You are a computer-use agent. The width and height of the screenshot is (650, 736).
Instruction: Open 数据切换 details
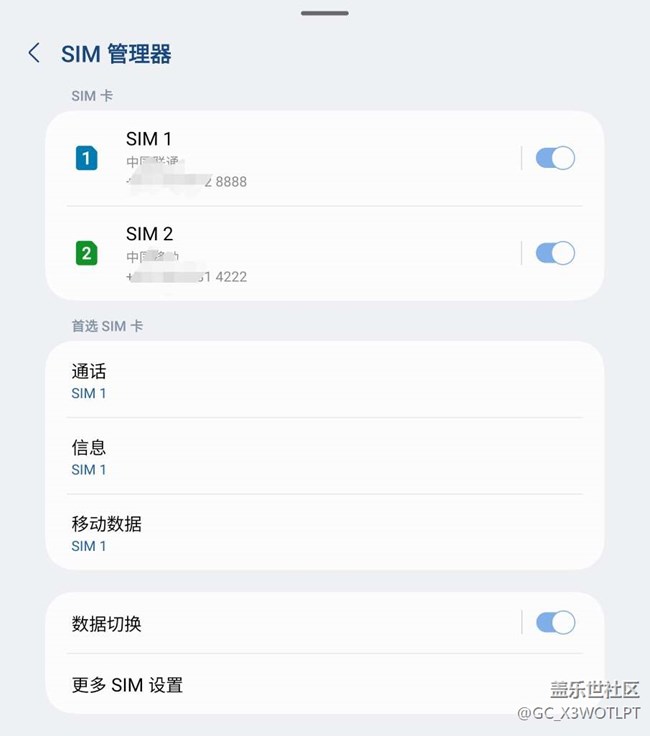point(280,624)
